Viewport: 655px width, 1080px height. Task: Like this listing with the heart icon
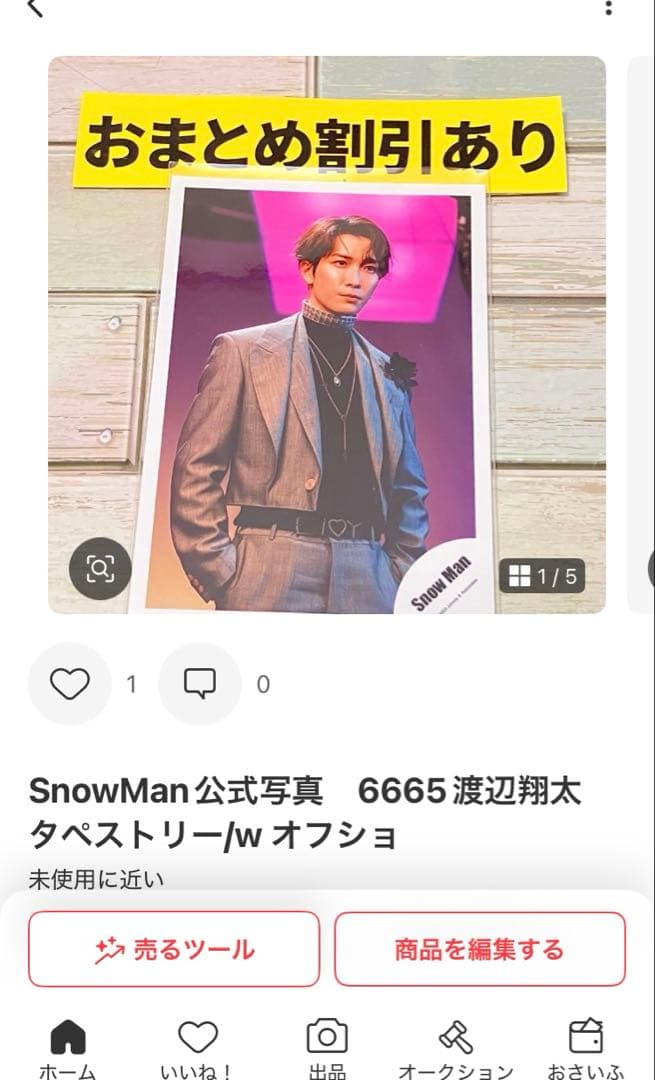(70, 684)
